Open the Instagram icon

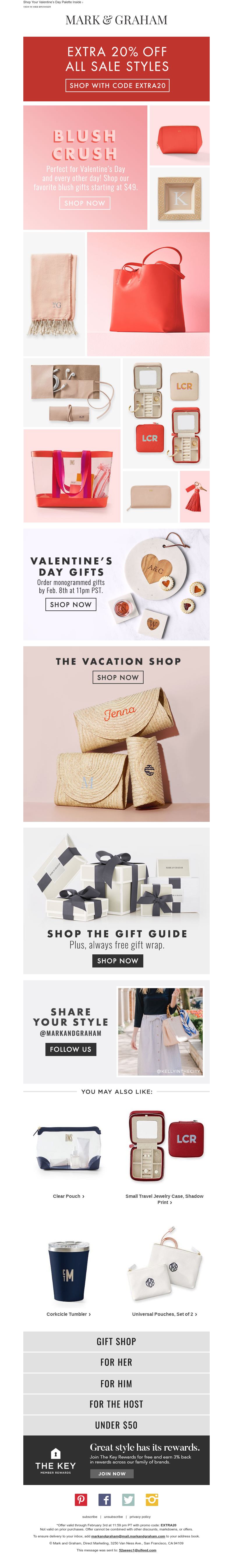[x=151, y=1500]
